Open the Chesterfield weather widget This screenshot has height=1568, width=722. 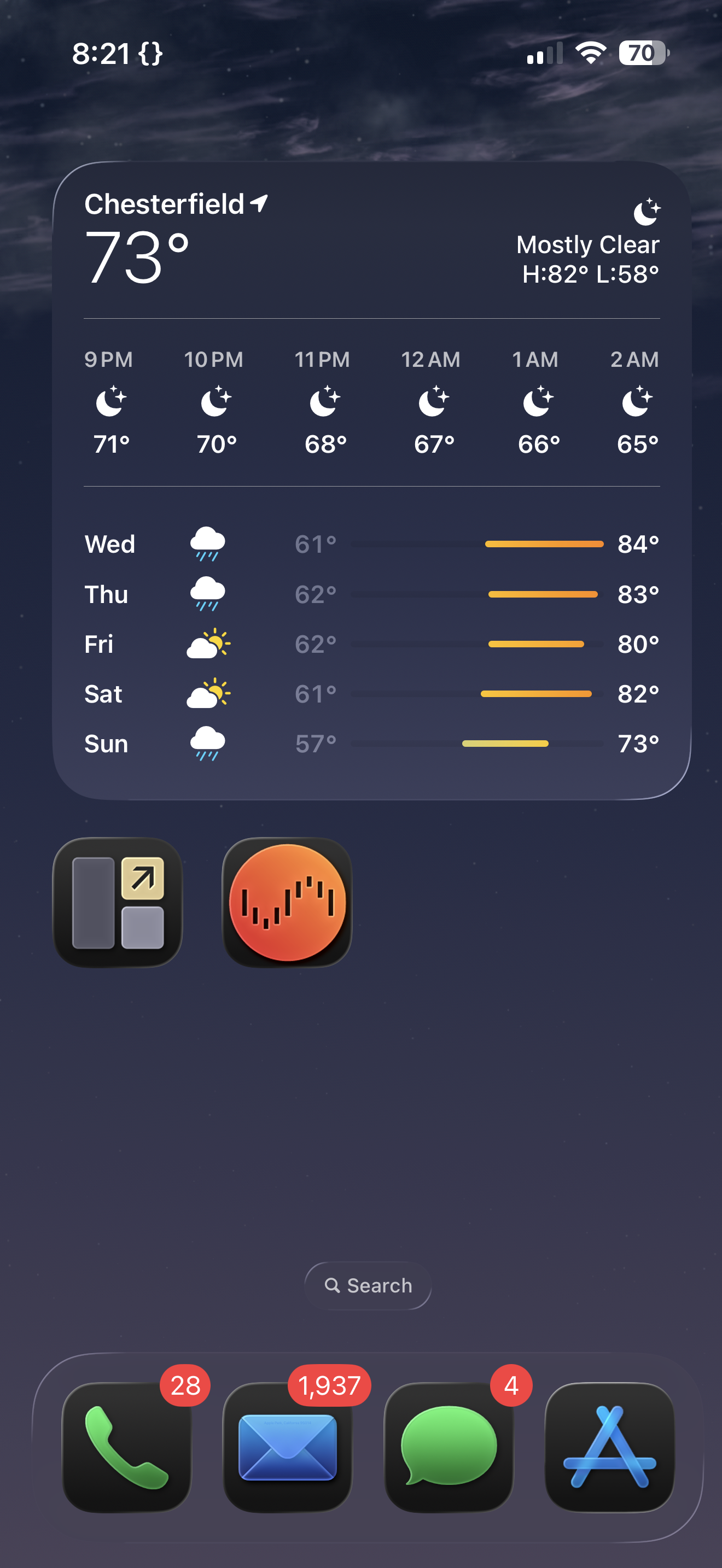(372, 480)
